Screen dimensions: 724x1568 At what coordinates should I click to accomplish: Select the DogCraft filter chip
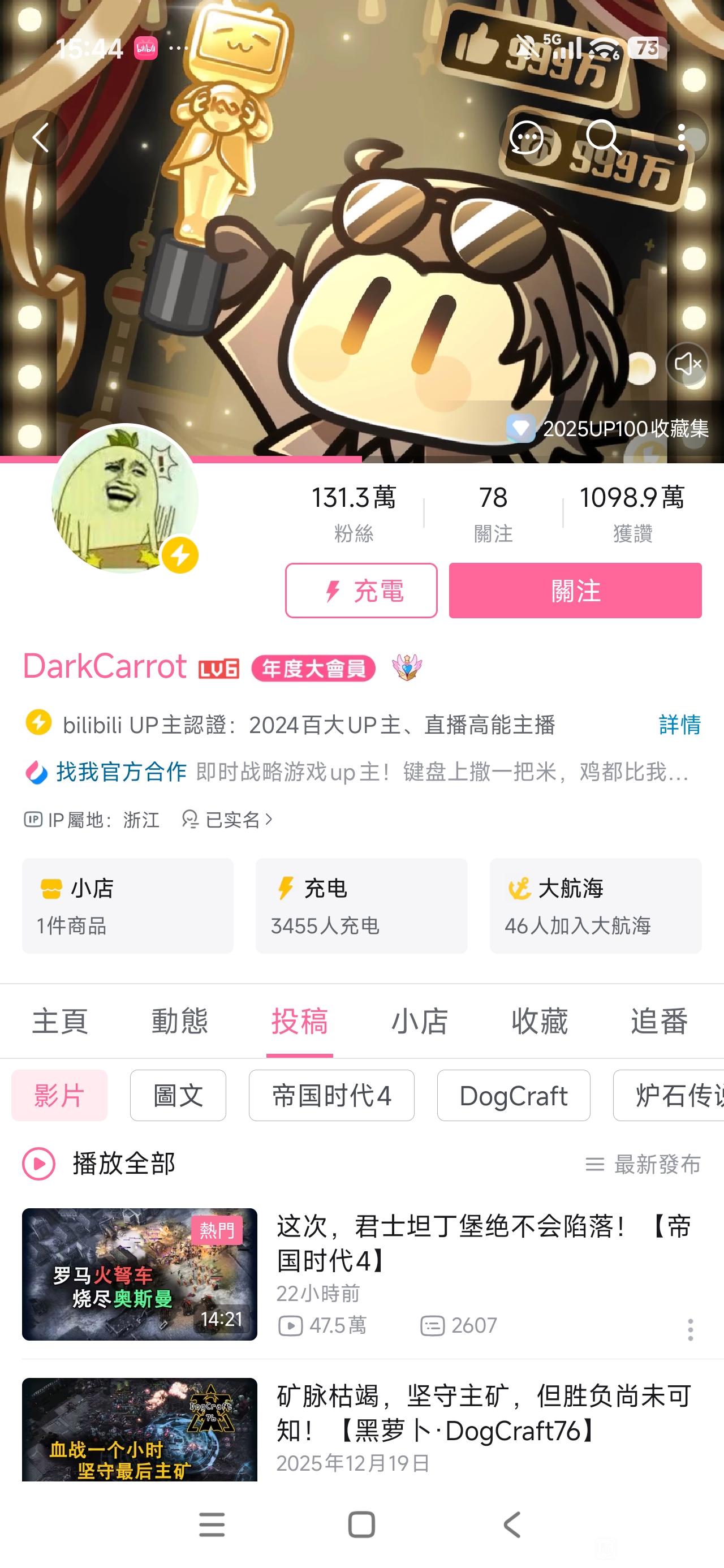514,1096
